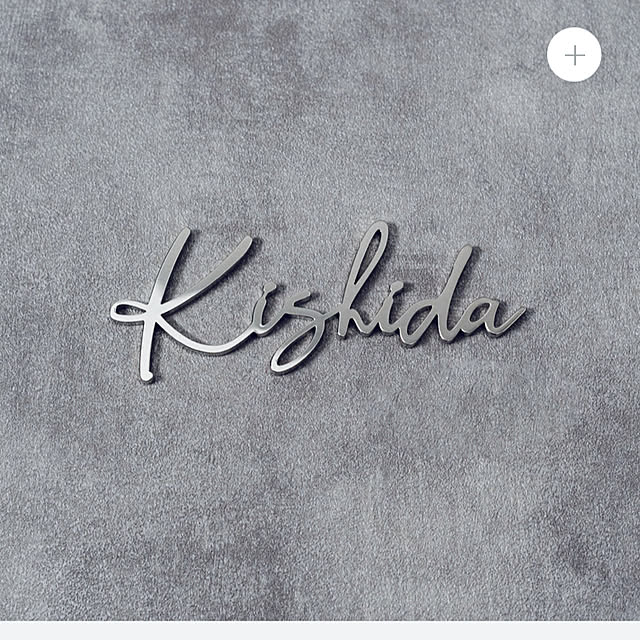Viewport: 640px width, 640px height.
Task: Tap the plus button on the image
Action: (x=574, y=55)
